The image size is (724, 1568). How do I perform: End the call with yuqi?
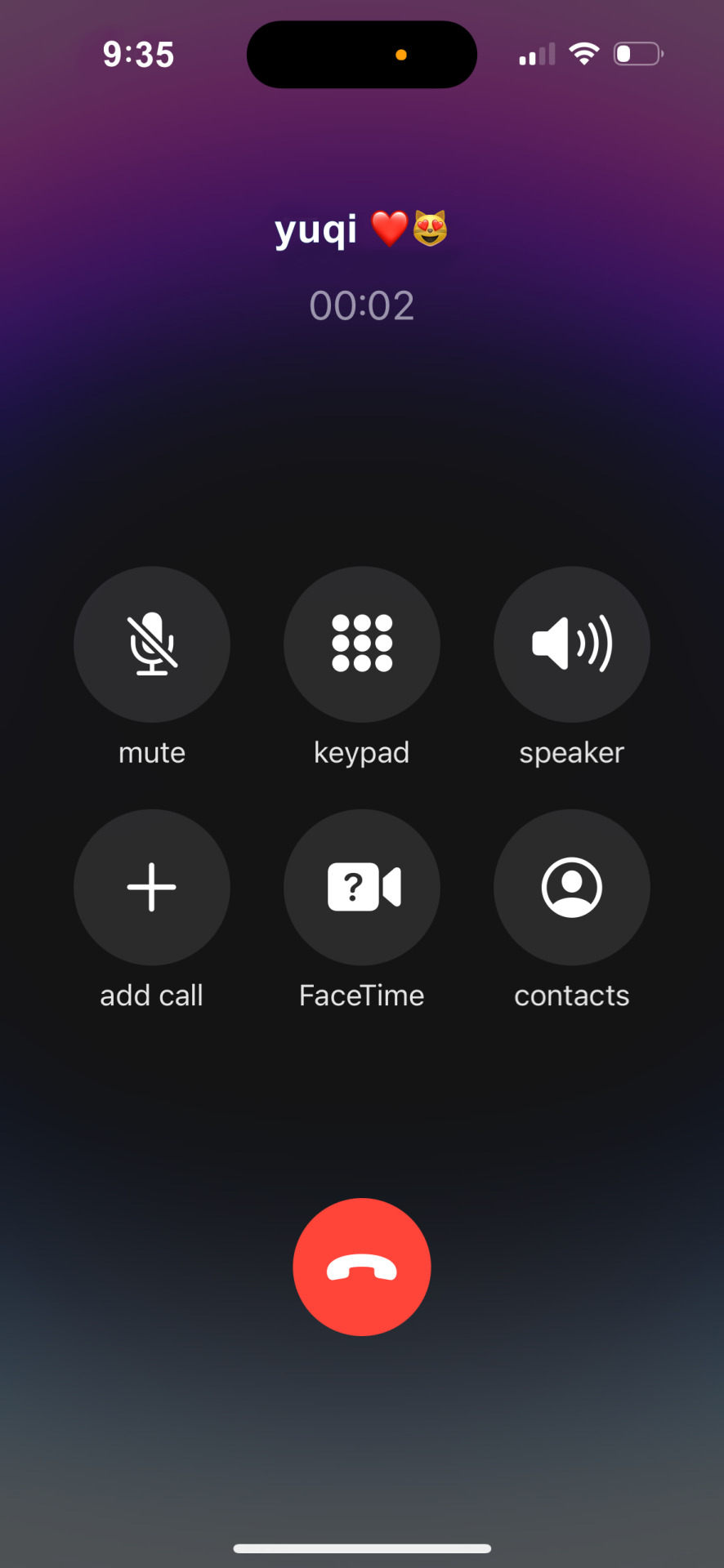click(362, 1267)
